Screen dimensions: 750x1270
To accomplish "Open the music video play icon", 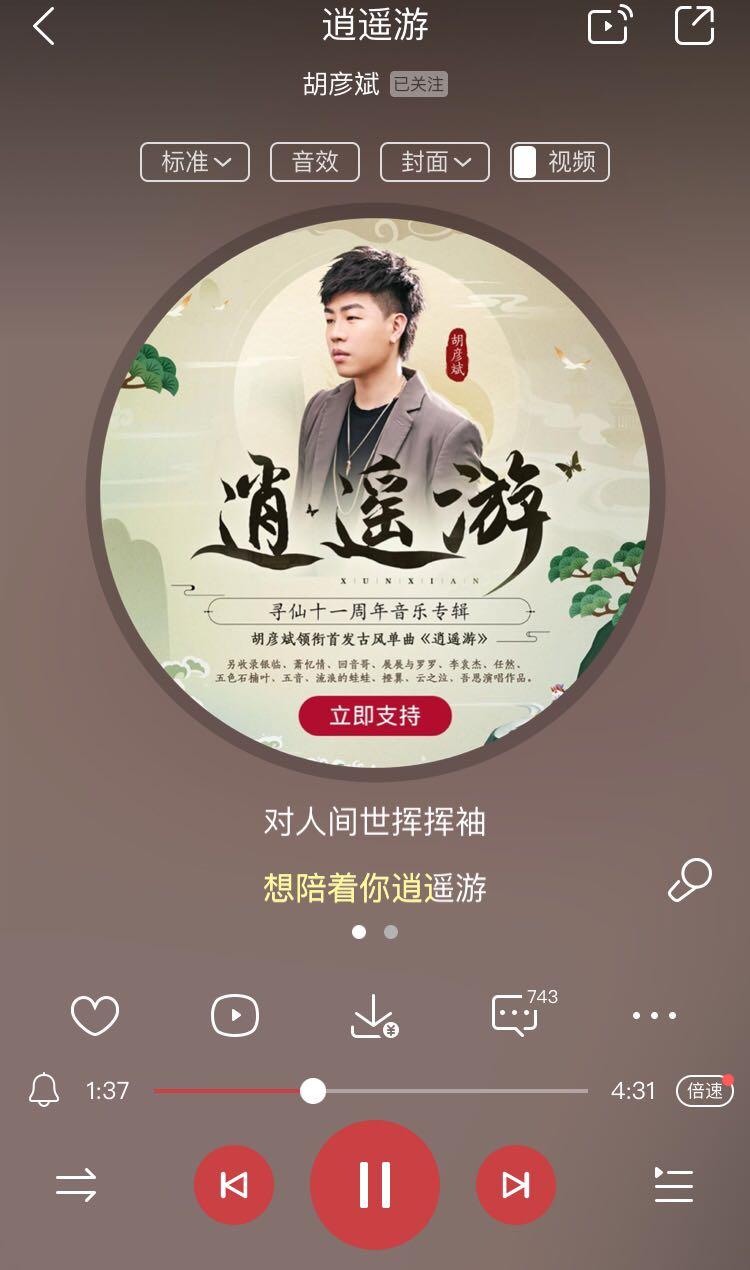I will [235, 1016].
